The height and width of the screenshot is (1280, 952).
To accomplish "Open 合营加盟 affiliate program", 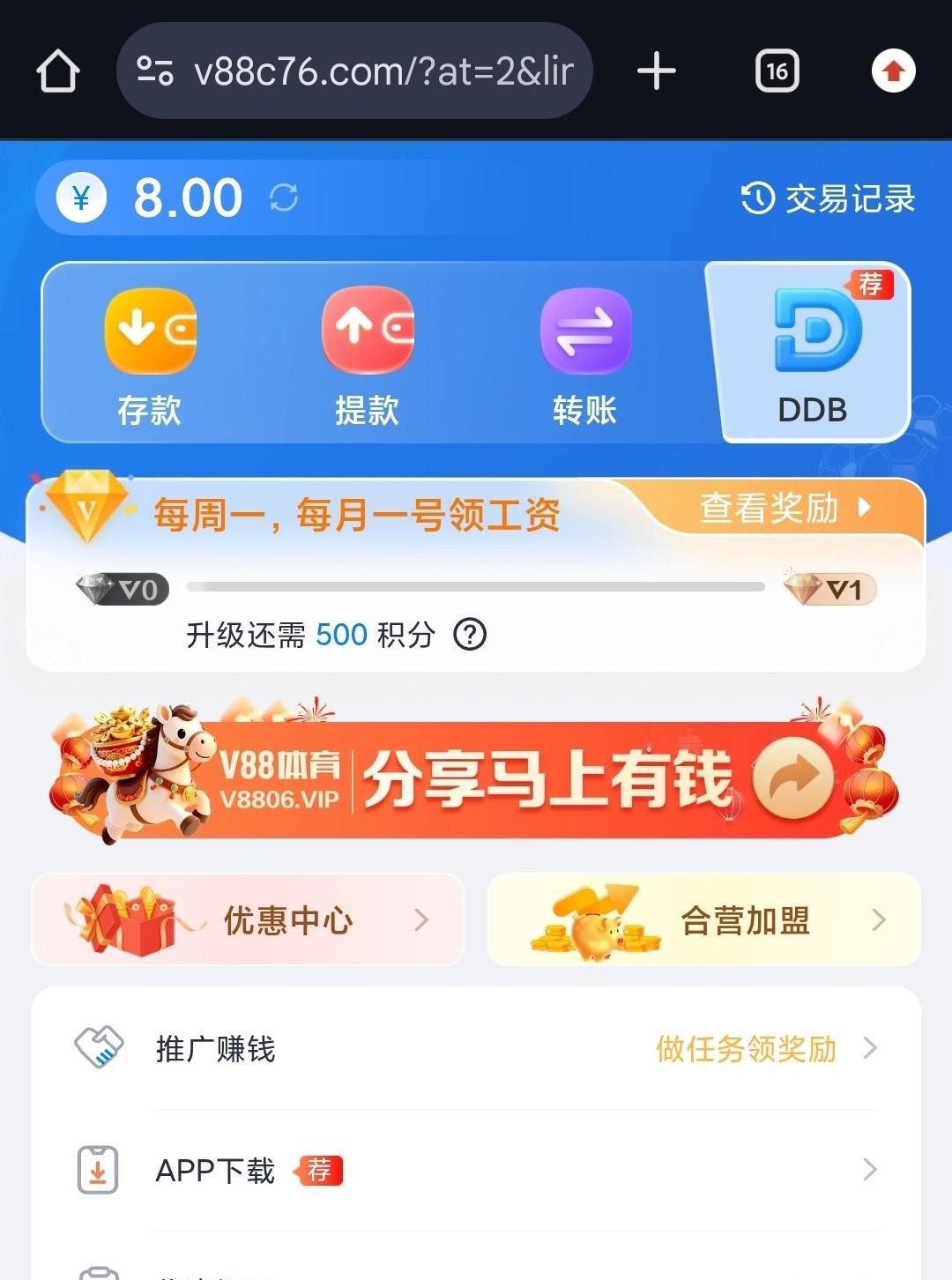I will tap(703, 919).
